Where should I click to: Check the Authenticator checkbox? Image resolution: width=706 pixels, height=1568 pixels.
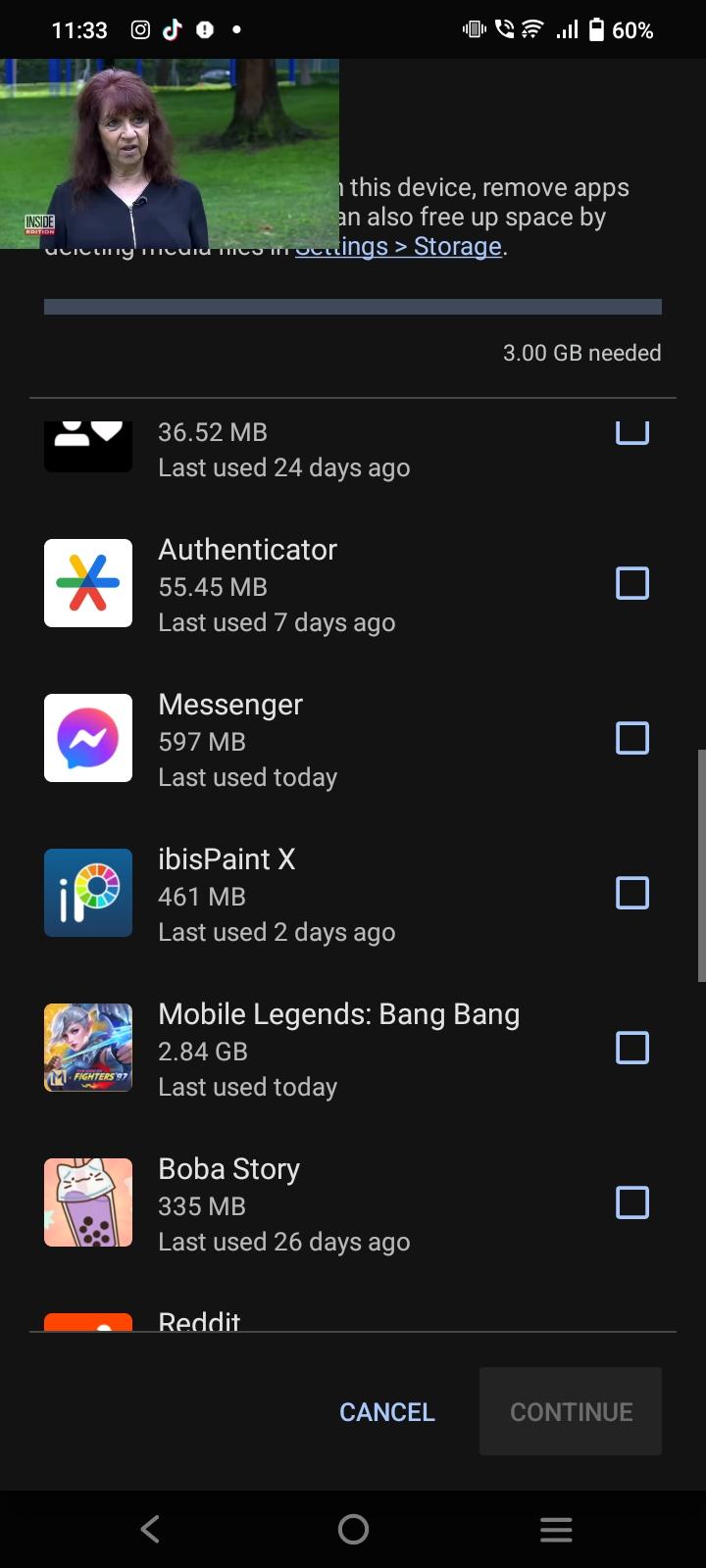pyautogui.click(x=632, y=583)
